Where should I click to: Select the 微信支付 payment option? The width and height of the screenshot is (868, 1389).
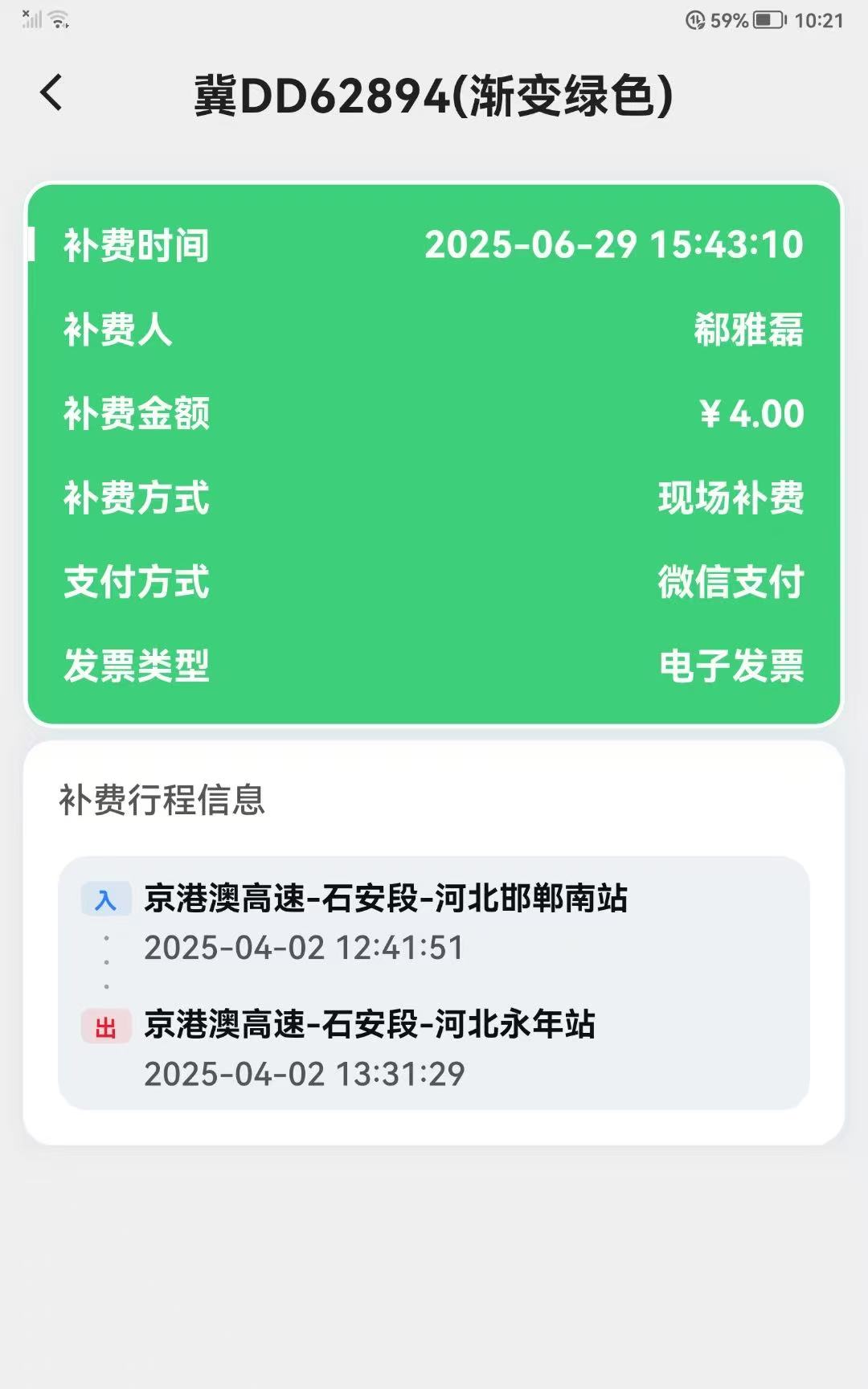click(x=732, y=584)
